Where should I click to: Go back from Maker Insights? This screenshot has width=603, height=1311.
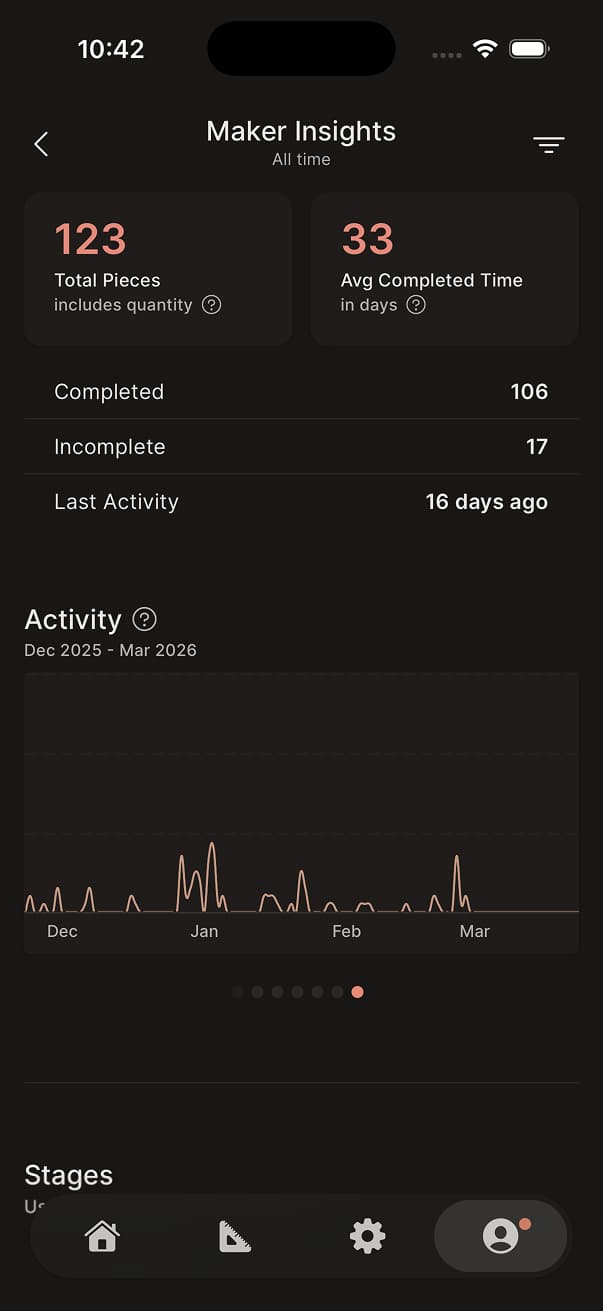(41, 144)
